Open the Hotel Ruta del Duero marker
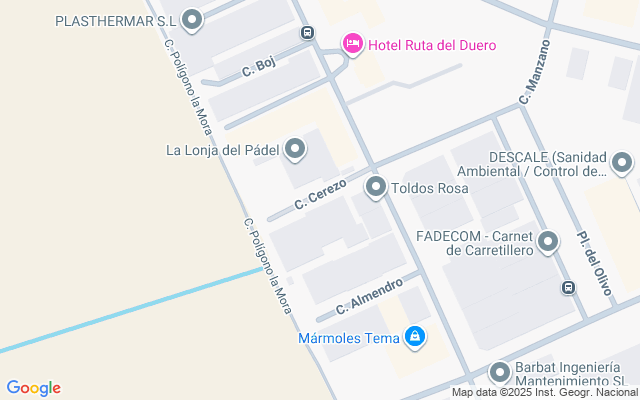This screenshot has height=400, width=640. pyautogui.click(x=352, y=44)
